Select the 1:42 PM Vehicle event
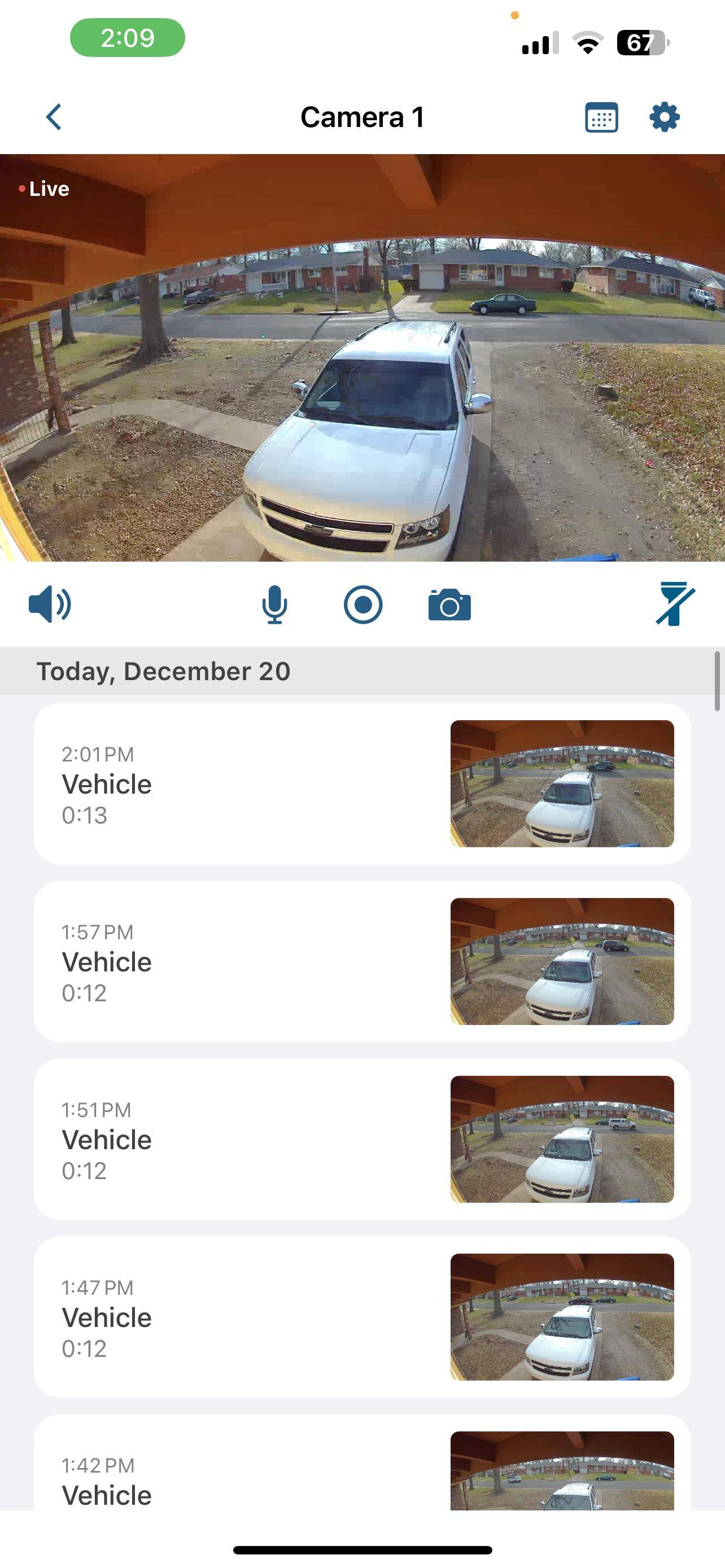Screen dimensions: 725x1568 (x=361, y=1473)
